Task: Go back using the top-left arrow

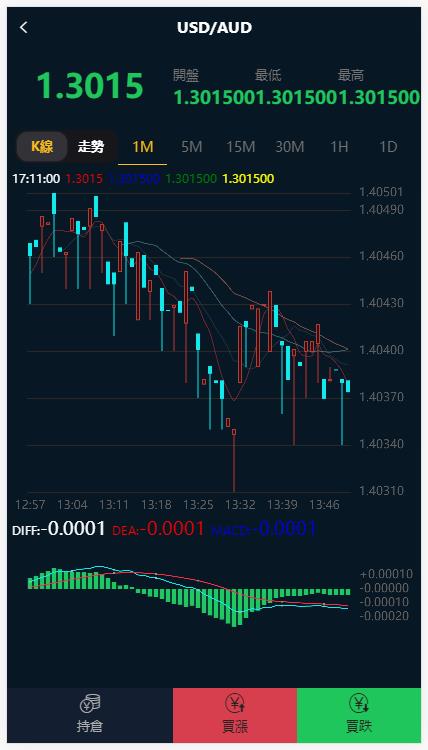Action: pos(24,28)
